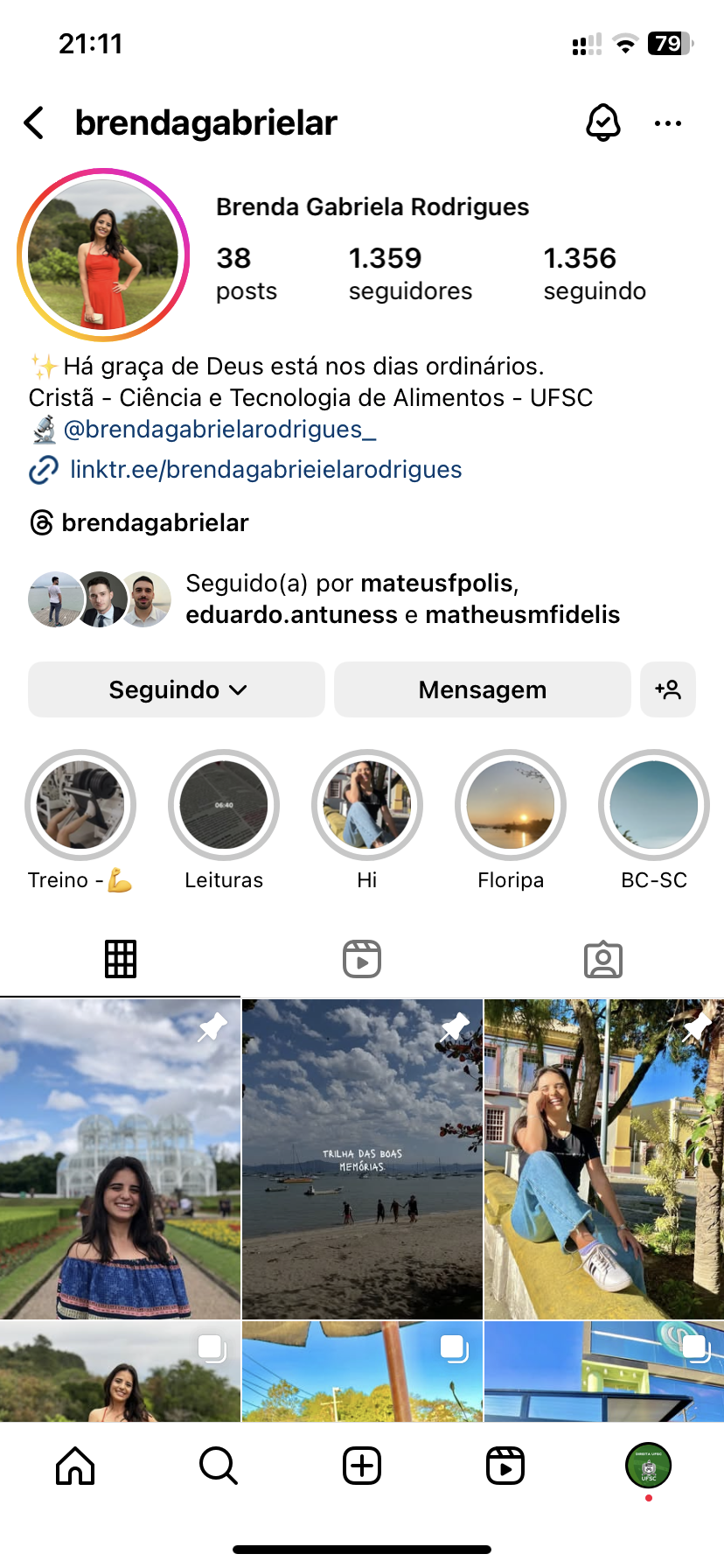The image size is (724, 1568).
Task: Open the three-dot overflow menu
Action: point(667,123)
